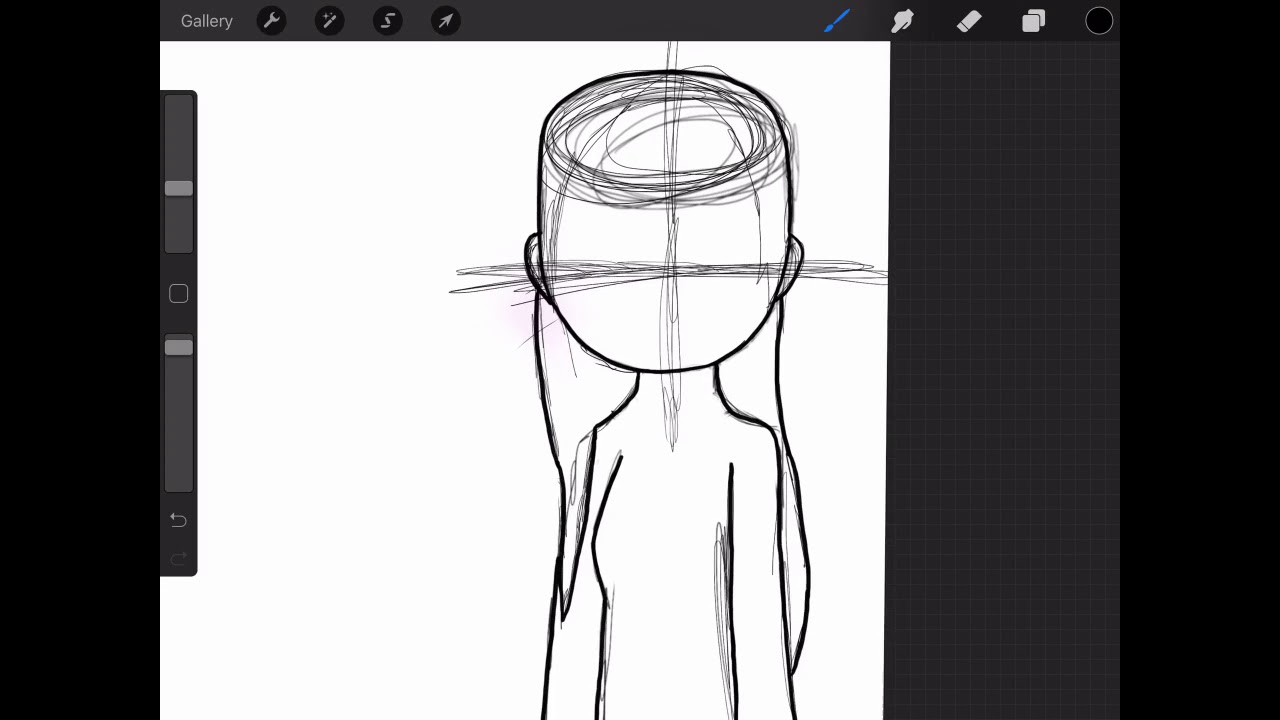Activate the Transform arrow tool
Image resolution: width=1280 pixels, height=720 pixels.
click(446, 21)
